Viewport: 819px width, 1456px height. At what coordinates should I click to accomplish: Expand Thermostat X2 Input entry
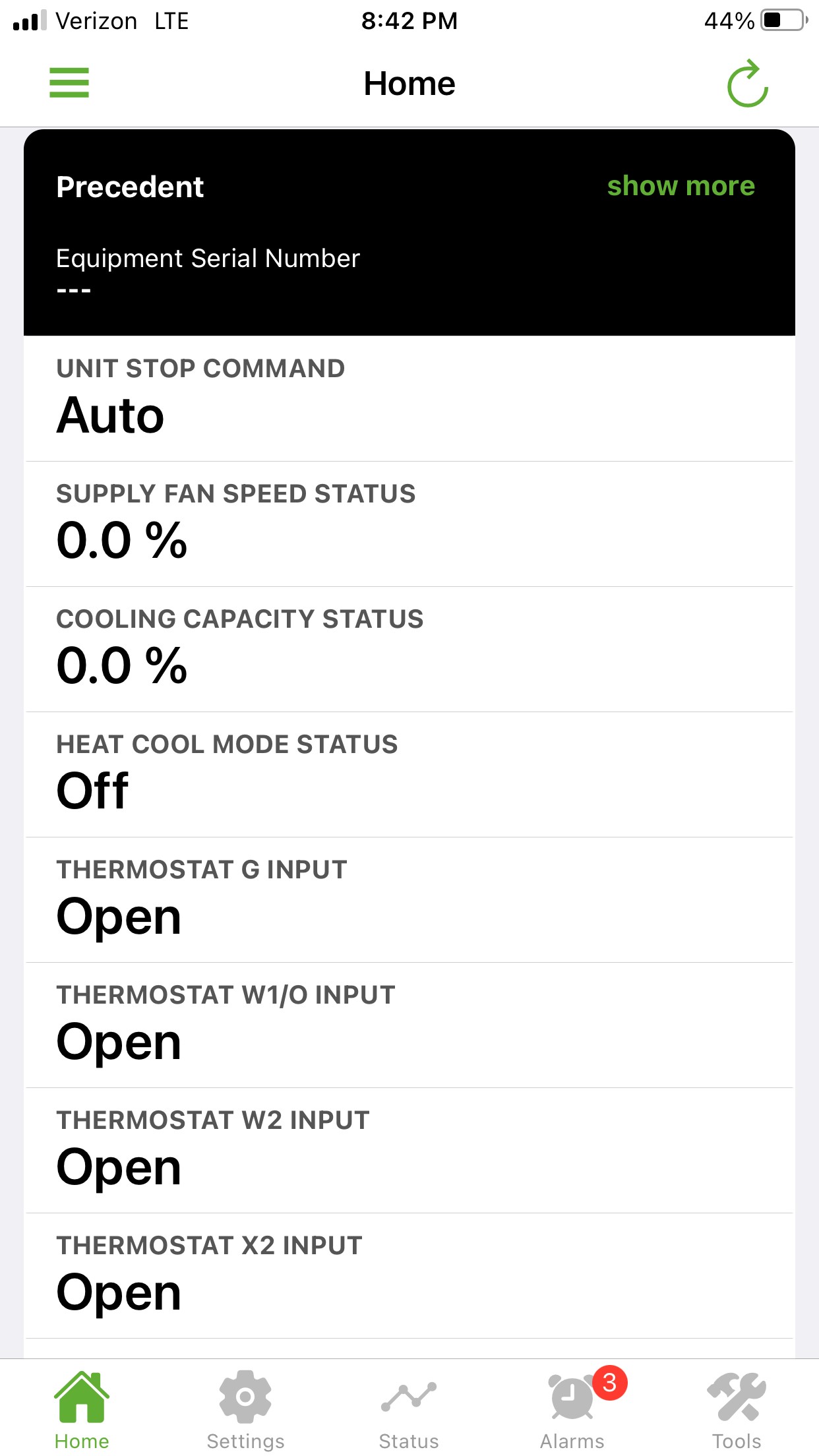pos(409,1273)
